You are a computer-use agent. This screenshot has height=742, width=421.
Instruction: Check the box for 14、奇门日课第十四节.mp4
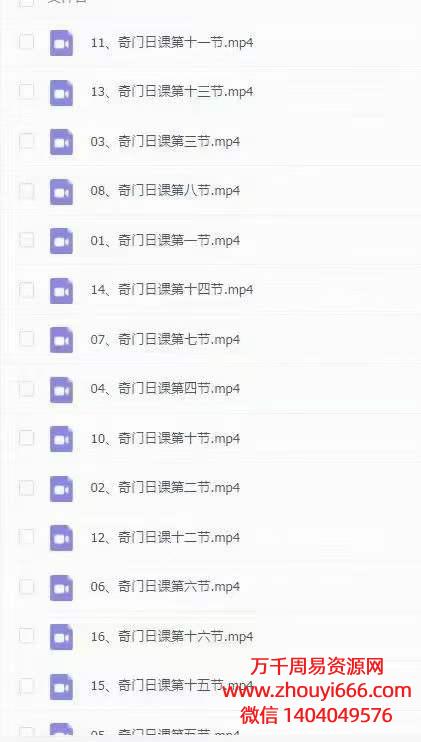pos(26,290)
